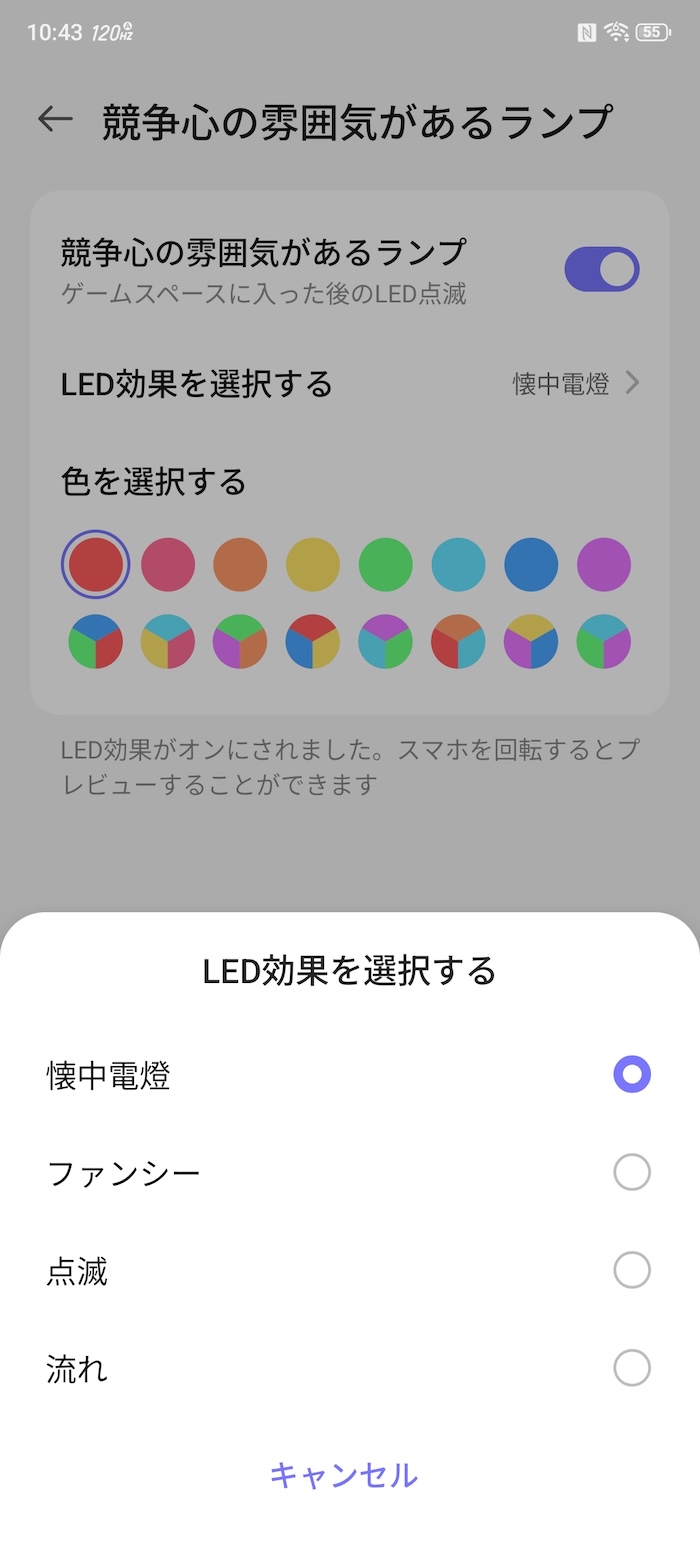Select the 点滅 effect option
The width and height of the screenshot is (700, 1556).
click(349, 1271)
